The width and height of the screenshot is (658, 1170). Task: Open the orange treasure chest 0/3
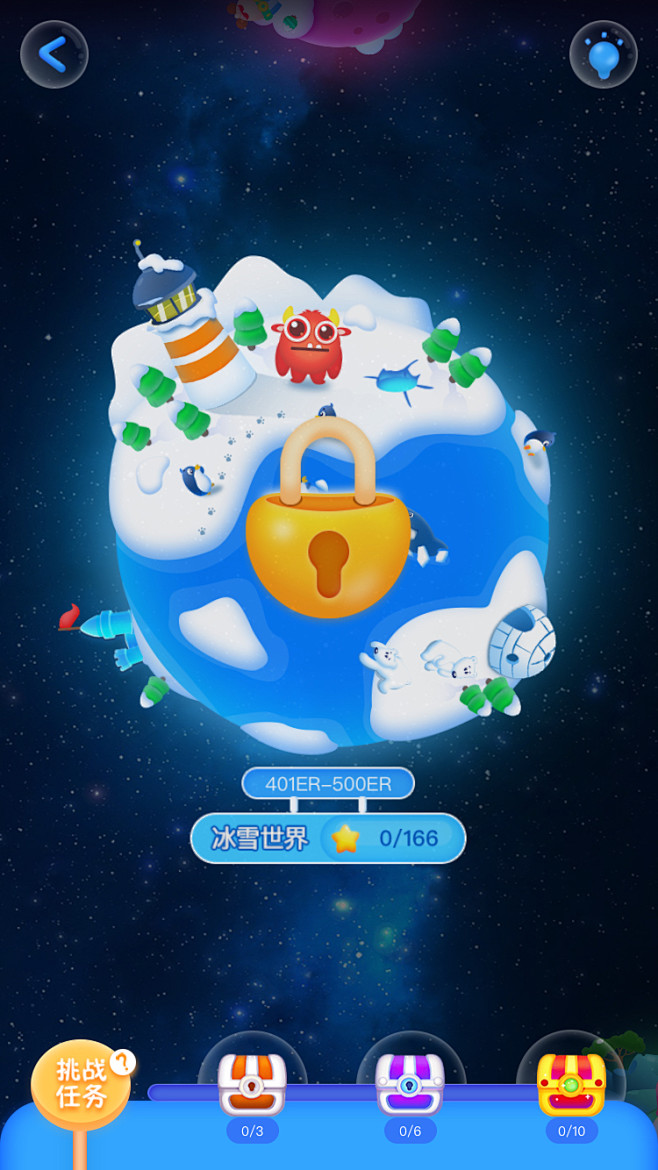pyautogui.click(x=252, y=1084)
